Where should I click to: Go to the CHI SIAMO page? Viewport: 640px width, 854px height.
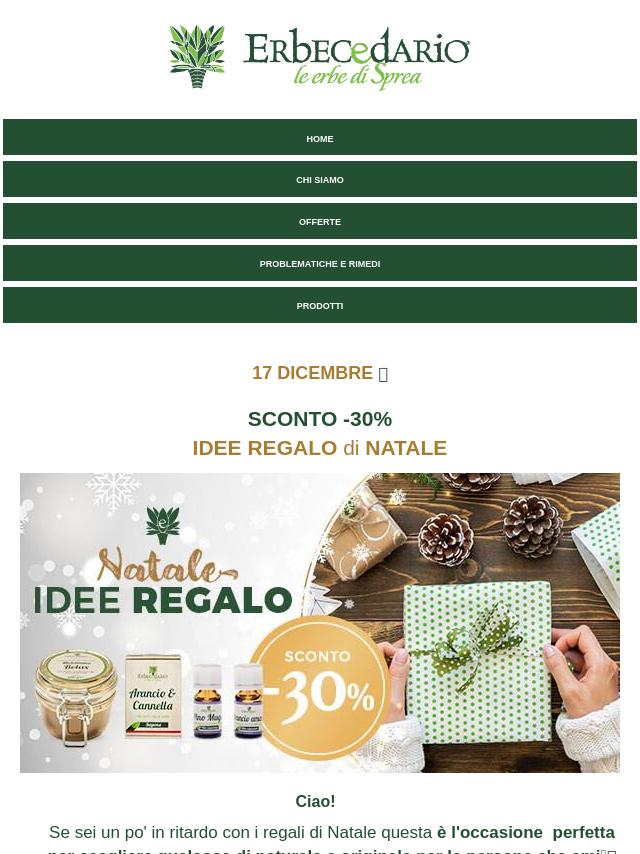[320, 180]
